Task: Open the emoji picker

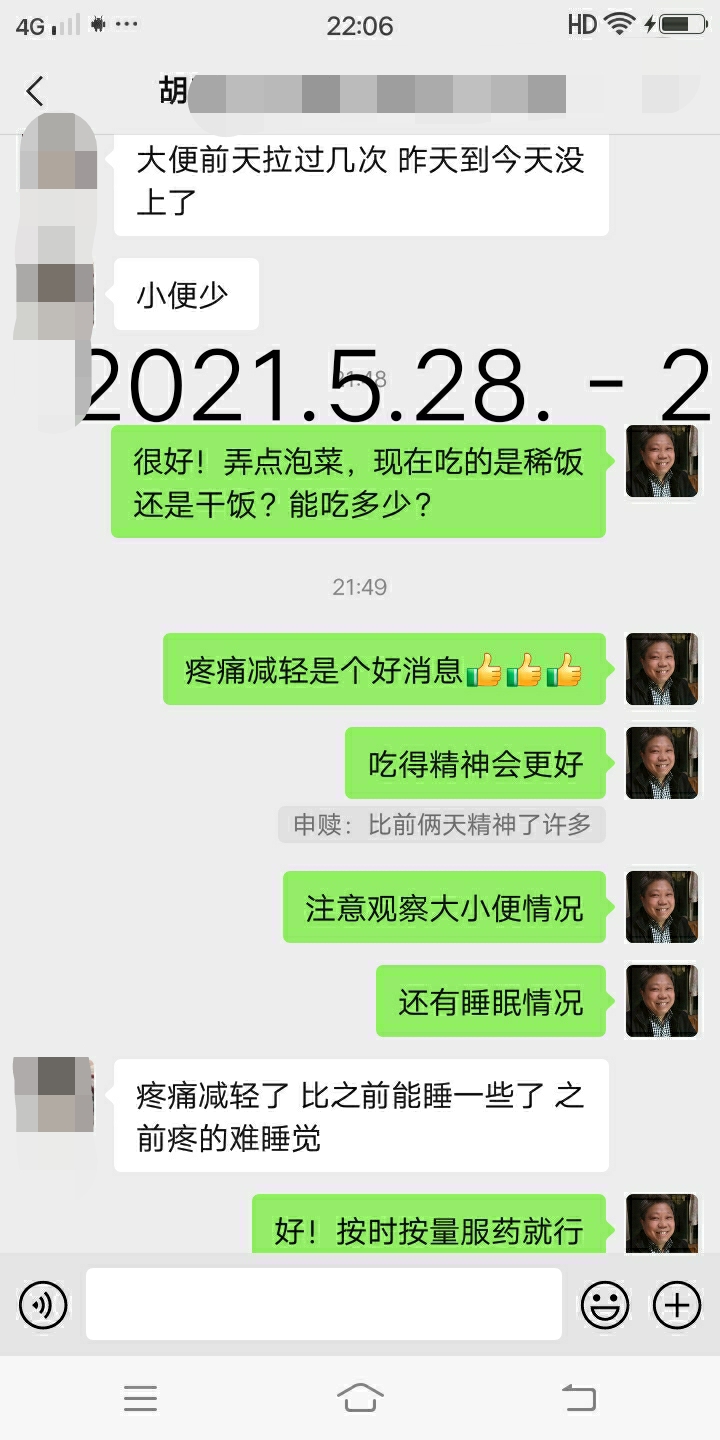Action: pyautogui.click(x=605, y=1304)
